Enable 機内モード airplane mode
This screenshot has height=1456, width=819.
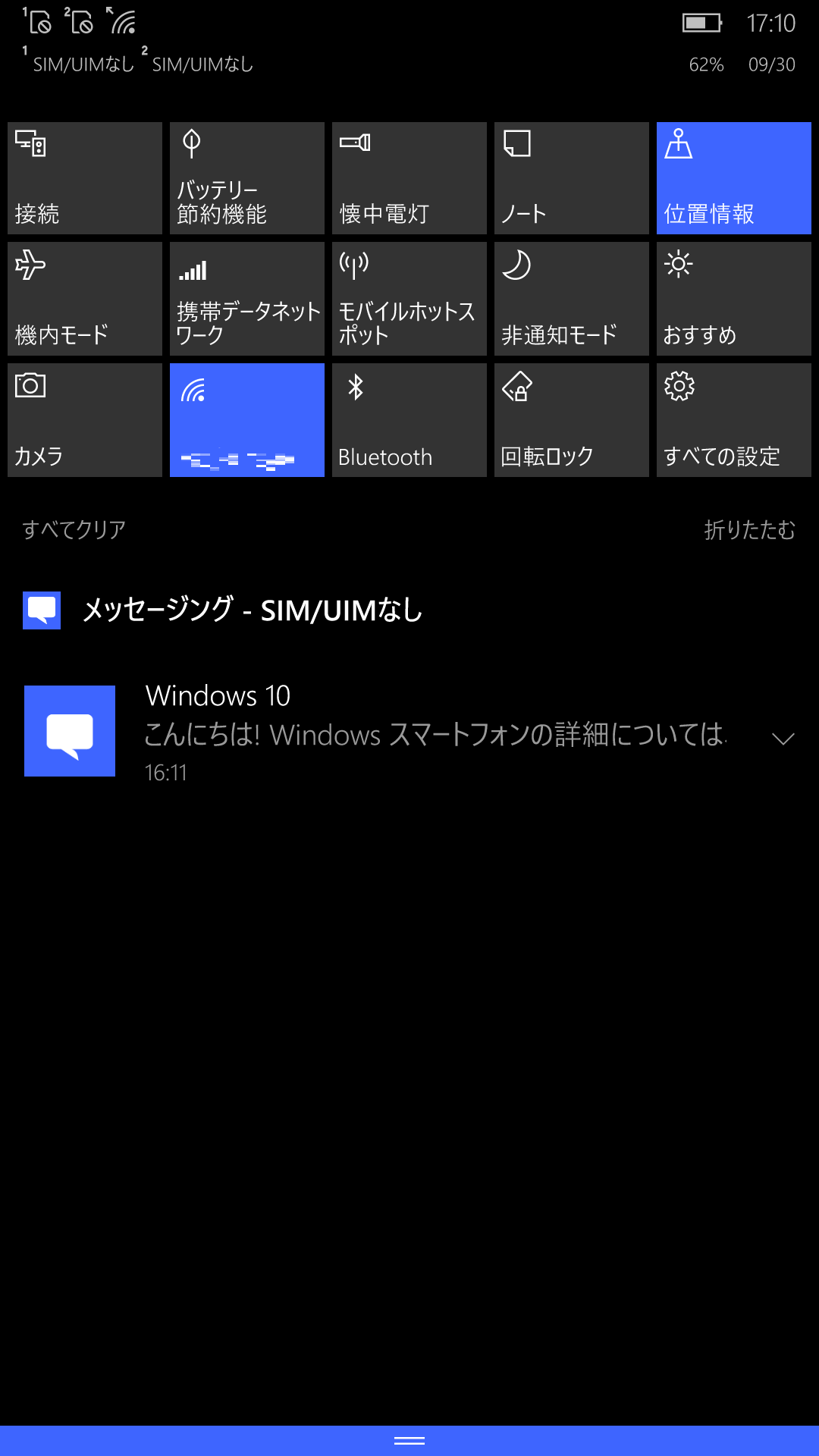pos(85,299)
